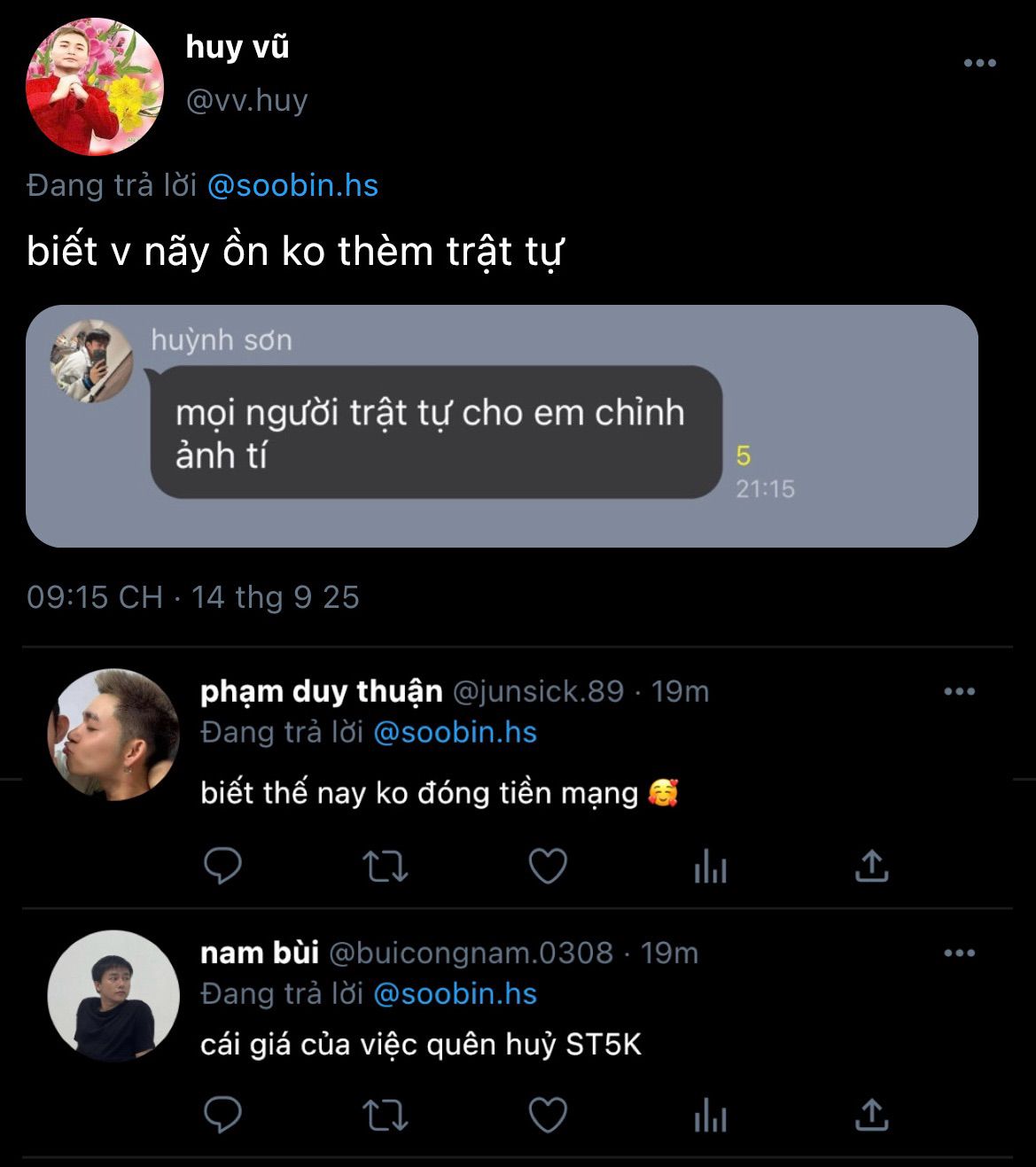Repost nam bùi's reply
The height and width of the screenshot is (1167, 1036).
pos(386,1116)
